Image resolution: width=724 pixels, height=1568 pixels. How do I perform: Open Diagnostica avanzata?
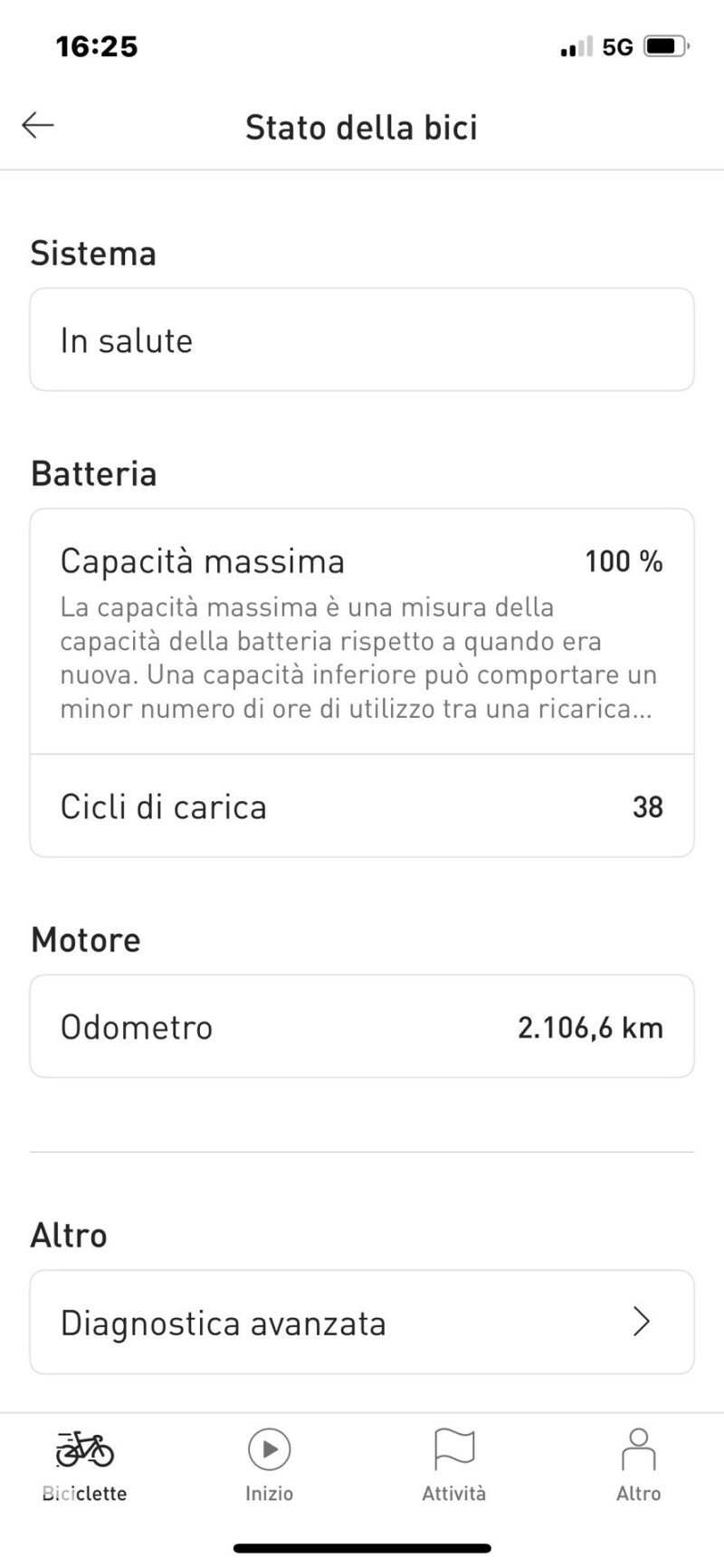pyautogui.click(x=362, y=1322)
